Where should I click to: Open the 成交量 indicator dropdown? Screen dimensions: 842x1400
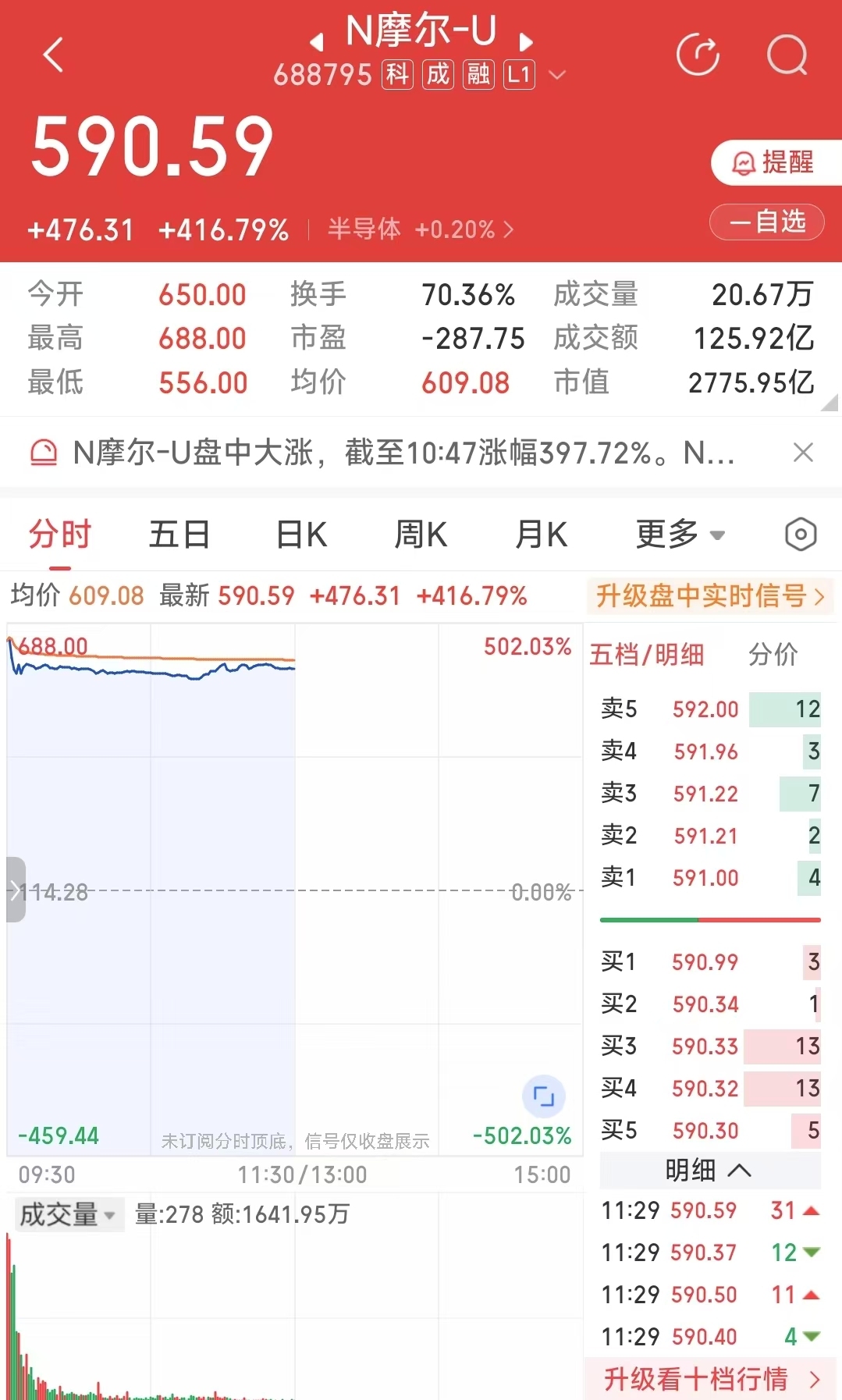tap(68, 1215)
